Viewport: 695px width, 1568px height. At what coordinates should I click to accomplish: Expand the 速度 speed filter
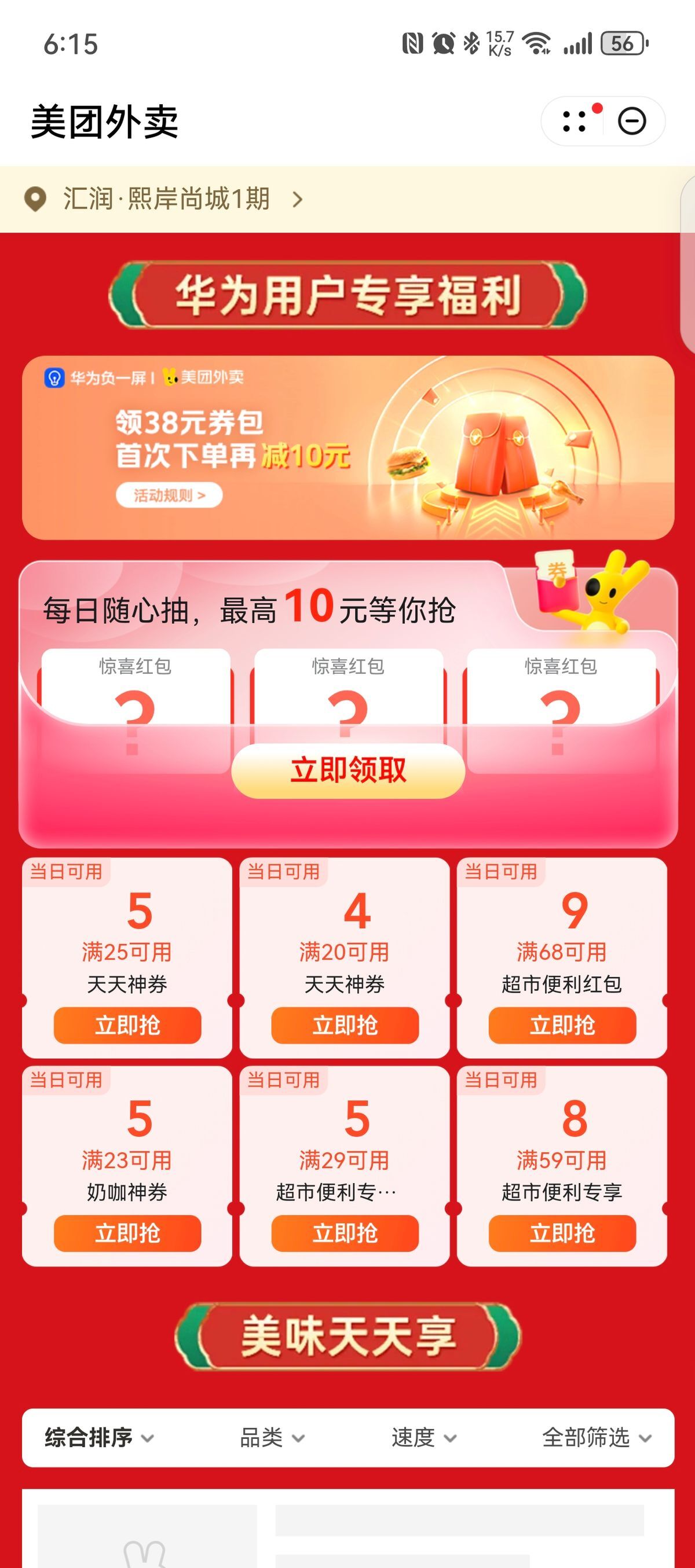(x=423, y=1438)
